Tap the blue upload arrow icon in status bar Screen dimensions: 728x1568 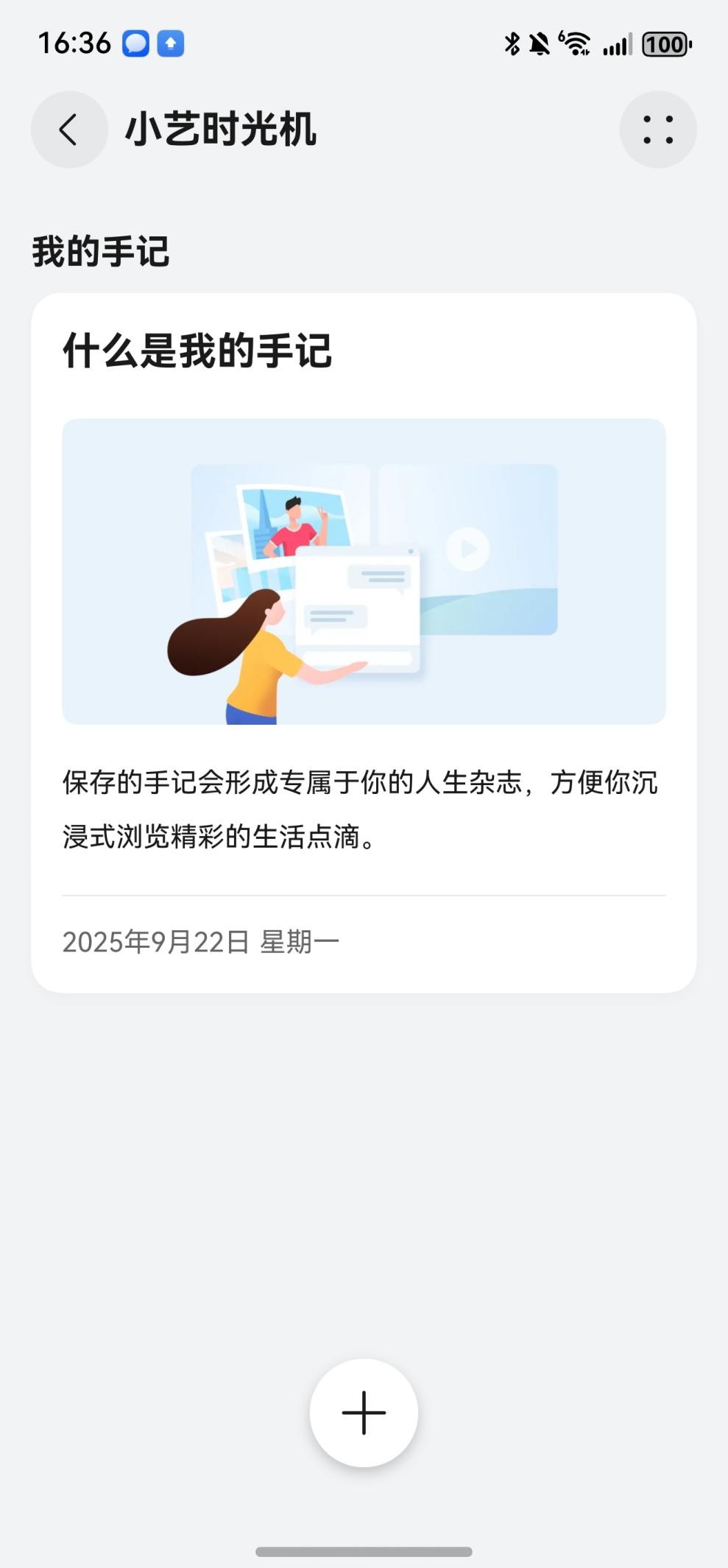point(171,44)
